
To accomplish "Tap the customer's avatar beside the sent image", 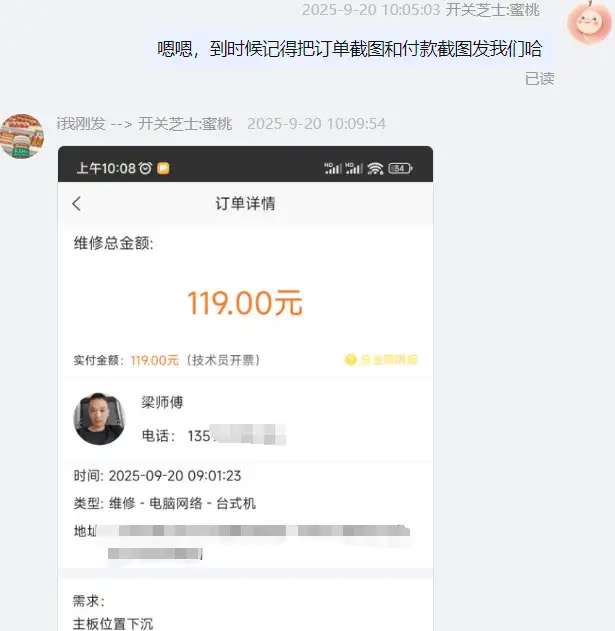I will click(22, 136).
